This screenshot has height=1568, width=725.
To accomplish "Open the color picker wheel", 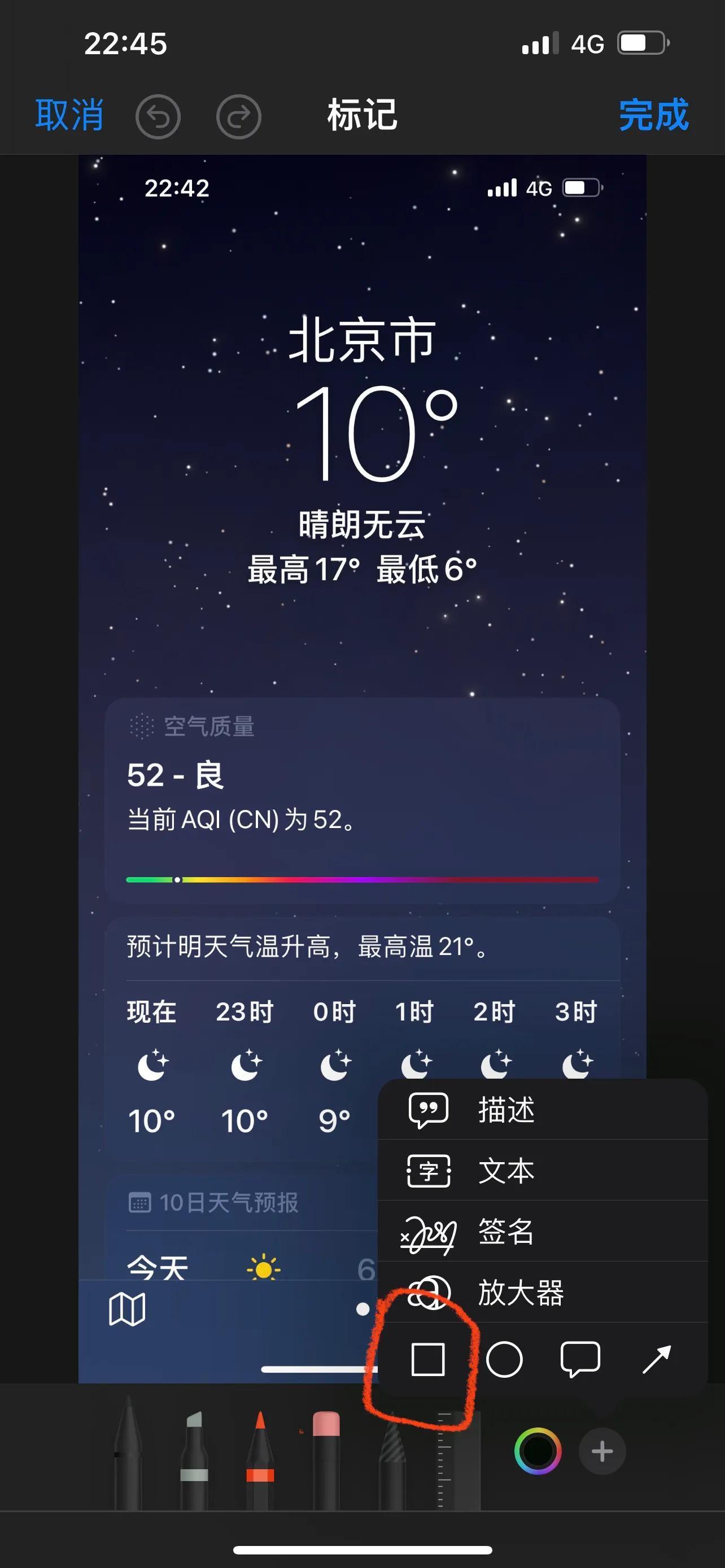I will click(538, 1451).
